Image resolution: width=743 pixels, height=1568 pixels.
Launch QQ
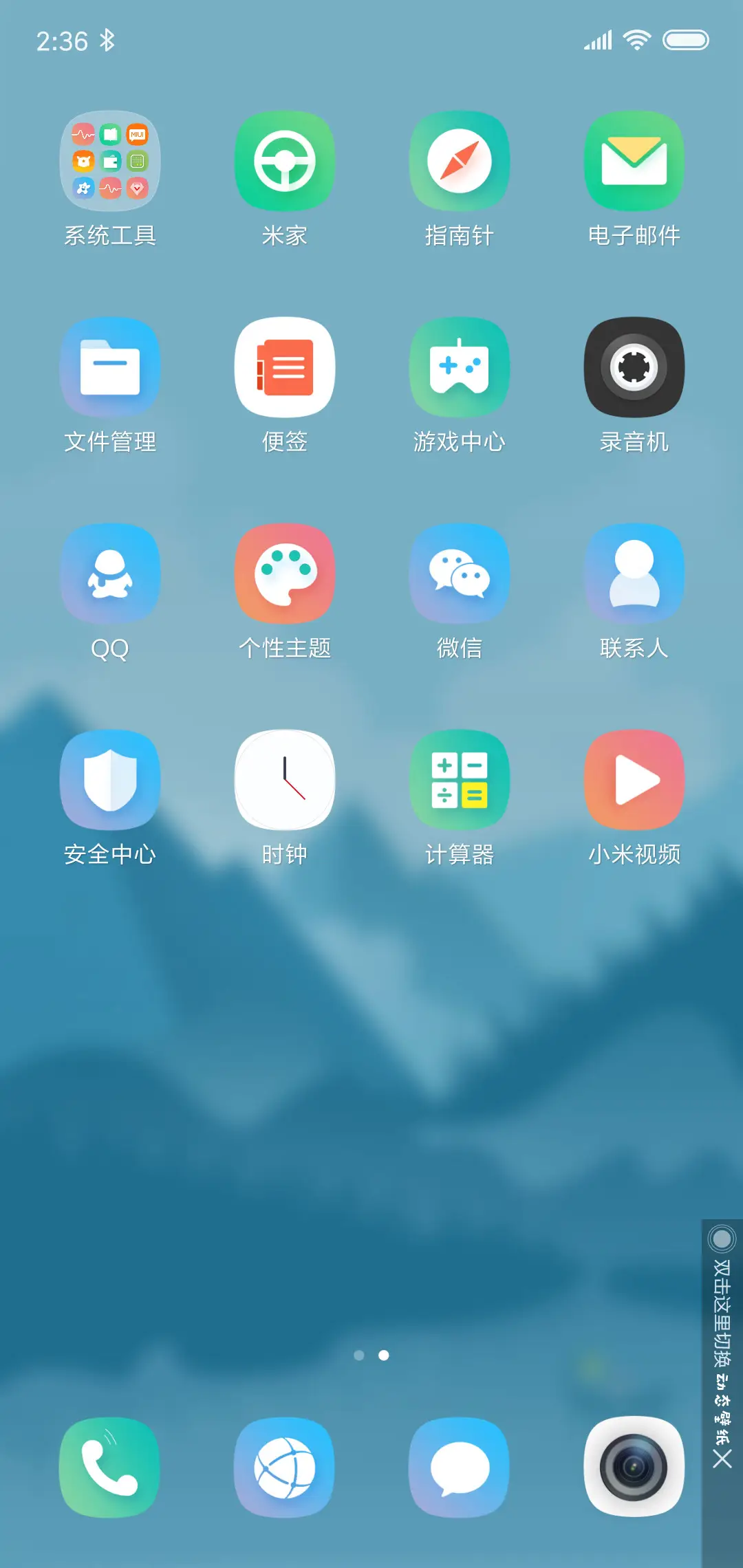coord(110,573)
